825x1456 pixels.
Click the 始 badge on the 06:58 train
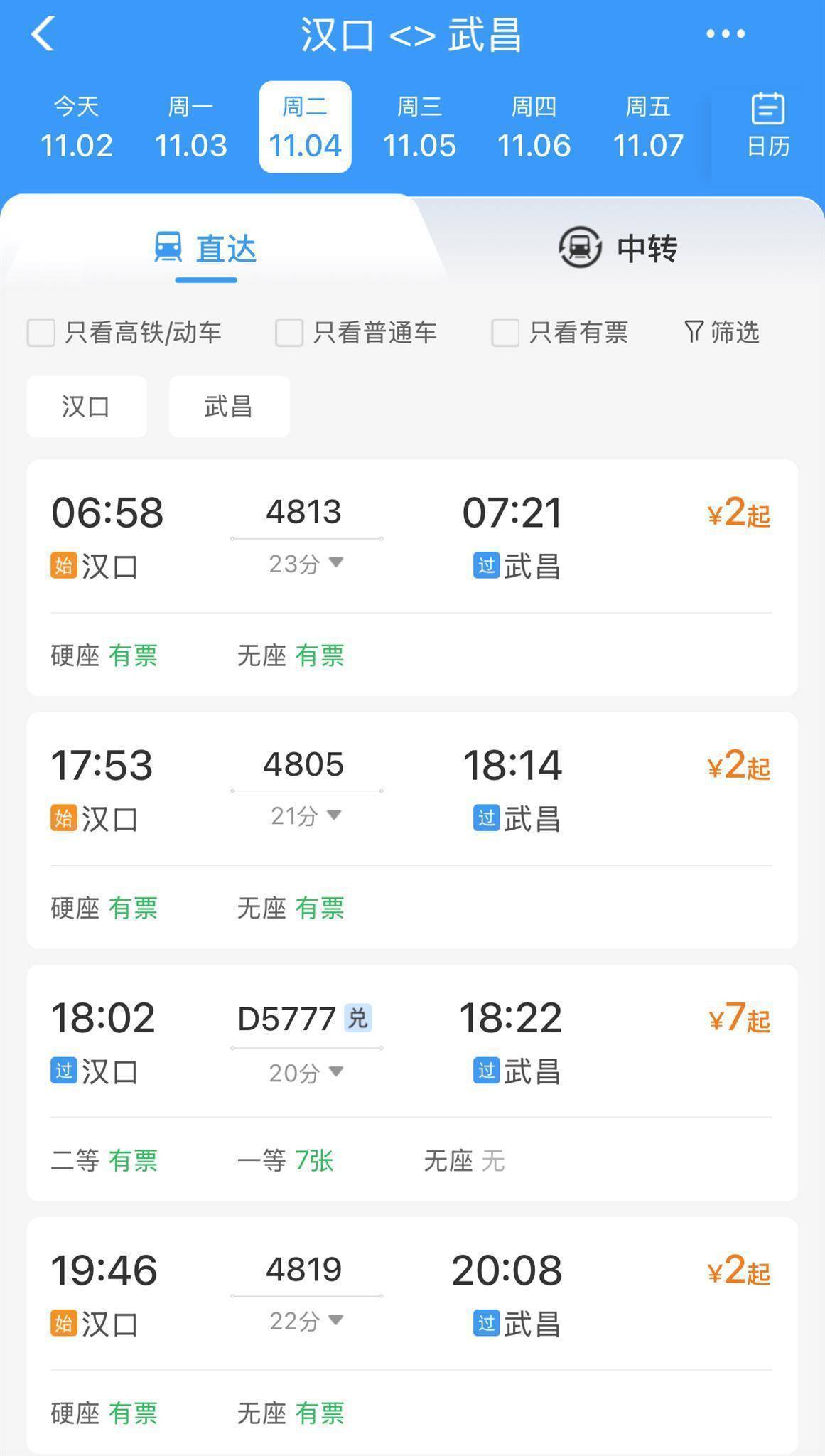(x=64, y=566)
